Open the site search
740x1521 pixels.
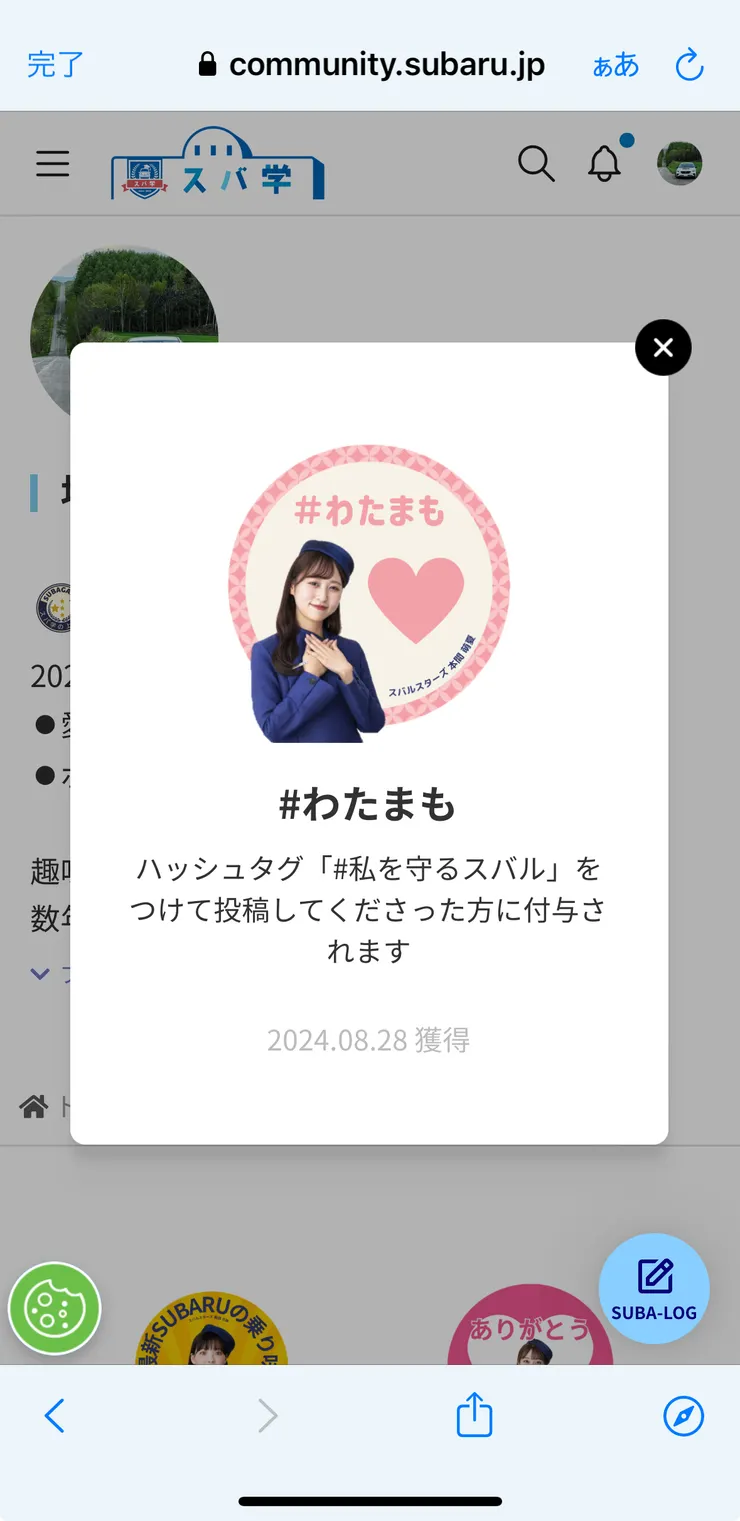536,164
